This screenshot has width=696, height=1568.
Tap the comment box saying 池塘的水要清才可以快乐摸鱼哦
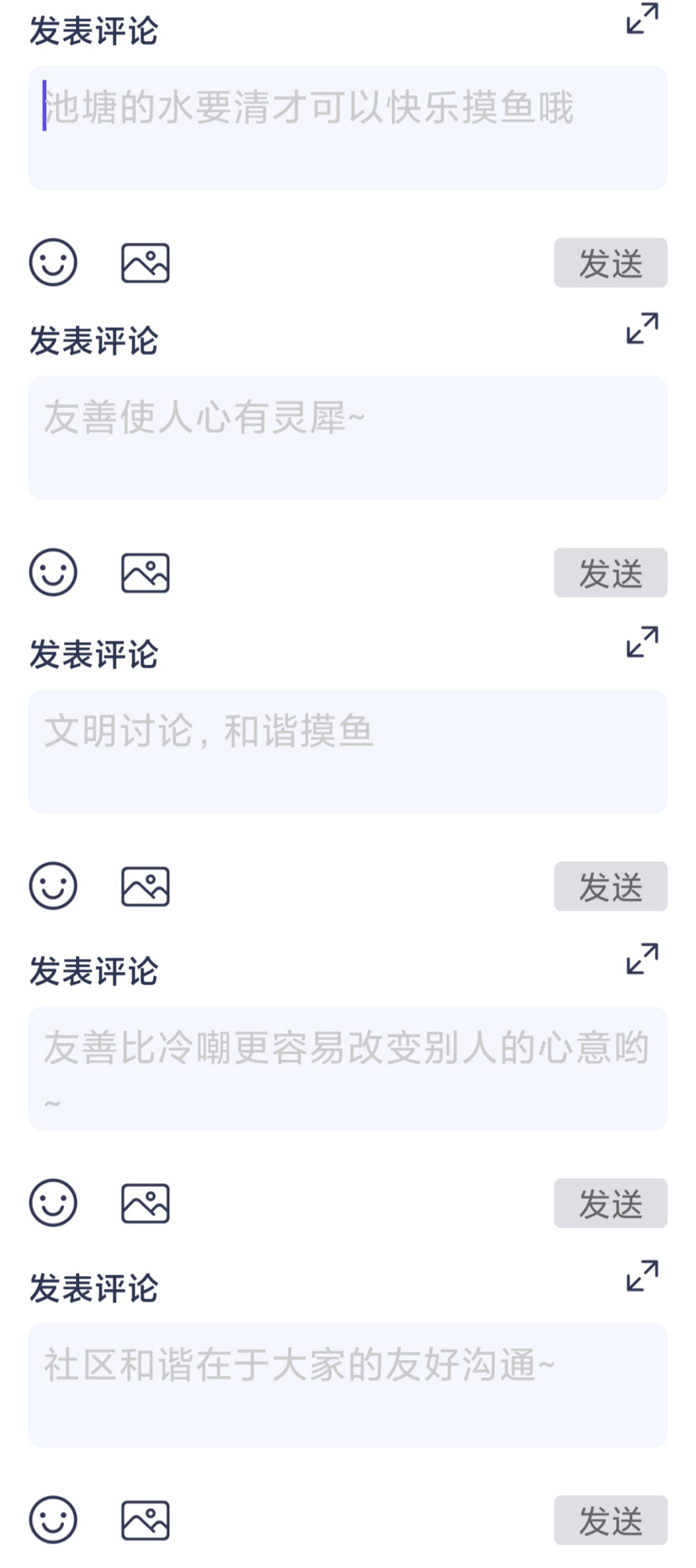348,128
